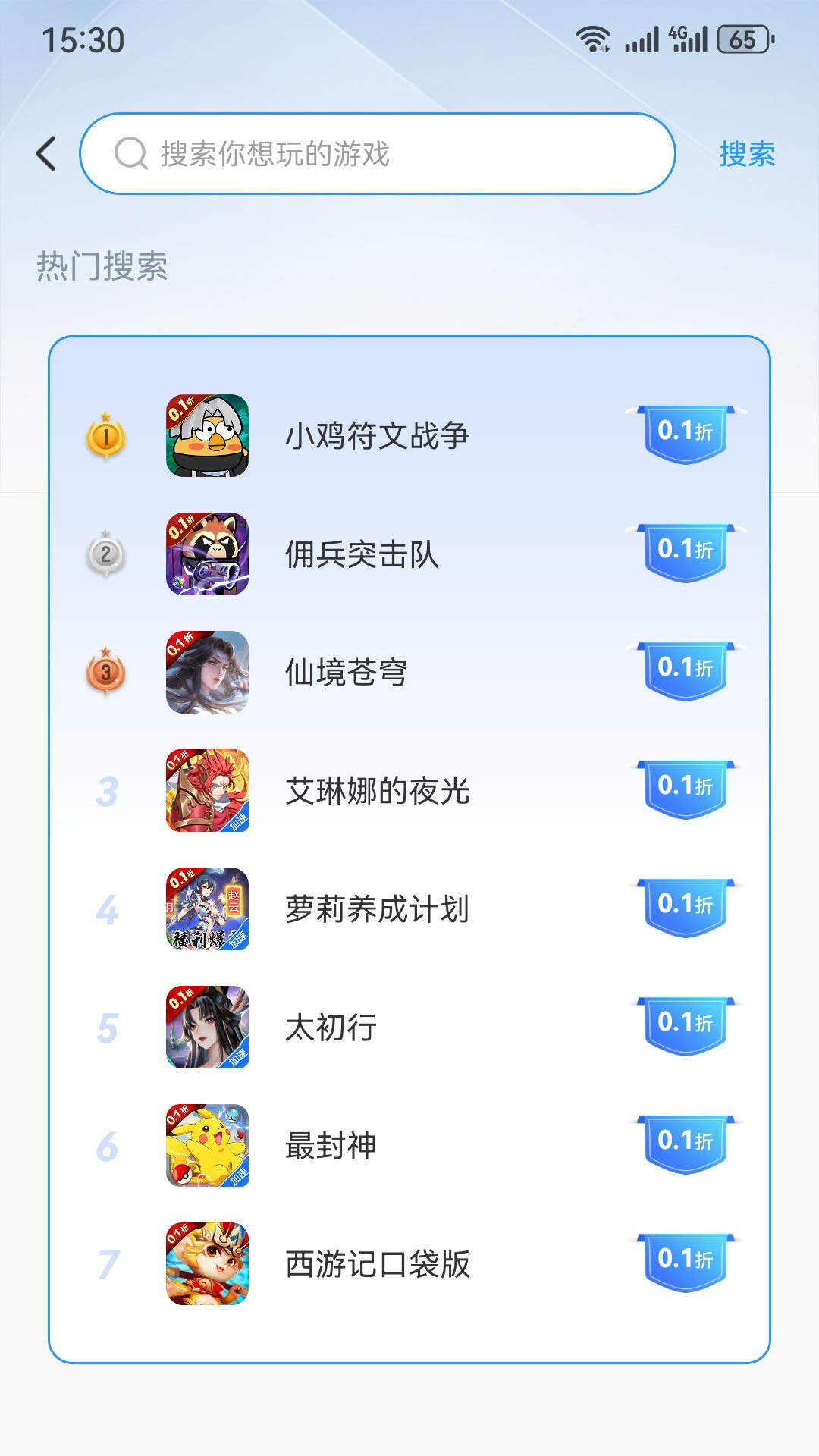Select the 仙境苍穹 game icon
Image resolution: width=819 pixels, height=1456 pixels.
coord(206,673)
